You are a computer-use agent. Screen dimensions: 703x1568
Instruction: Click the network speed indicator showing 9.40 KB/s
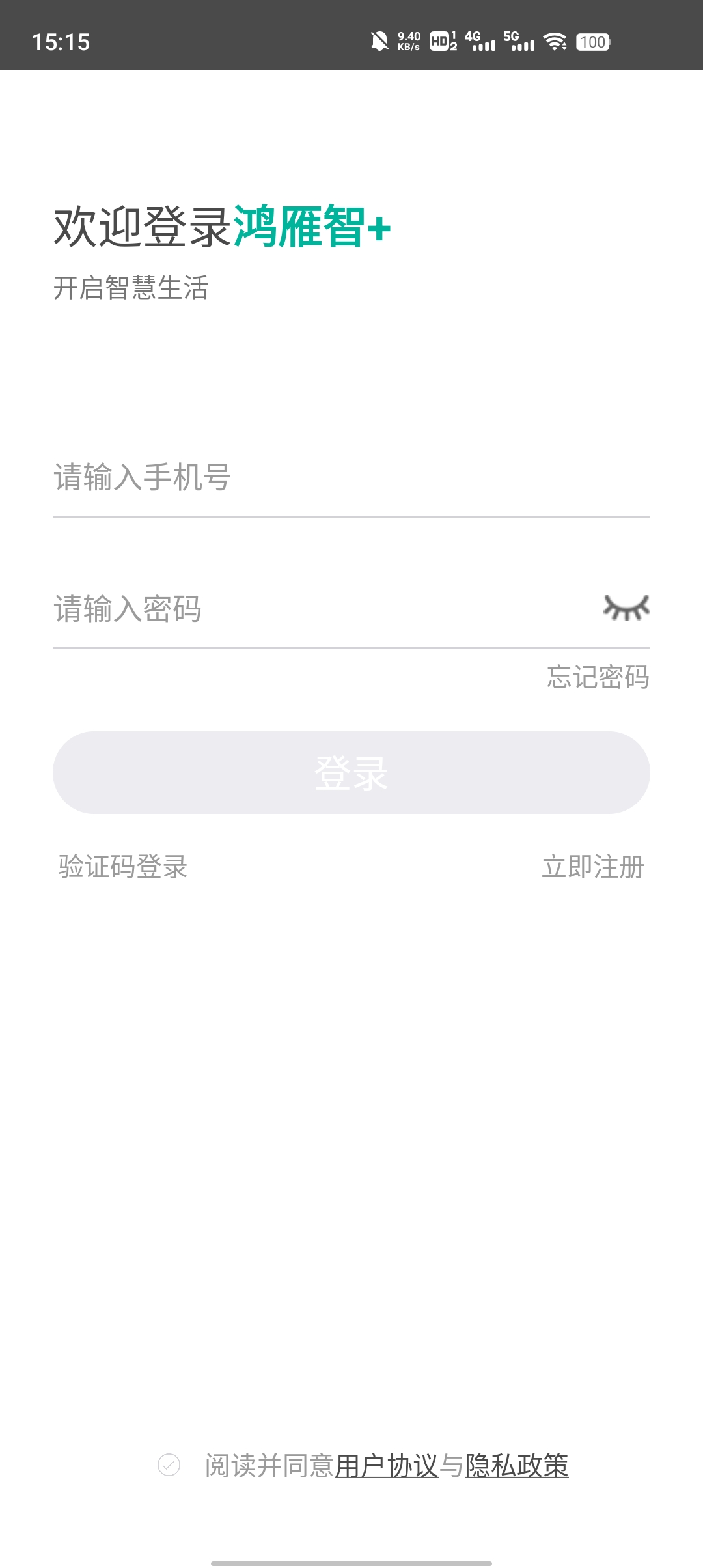point(407,41)
